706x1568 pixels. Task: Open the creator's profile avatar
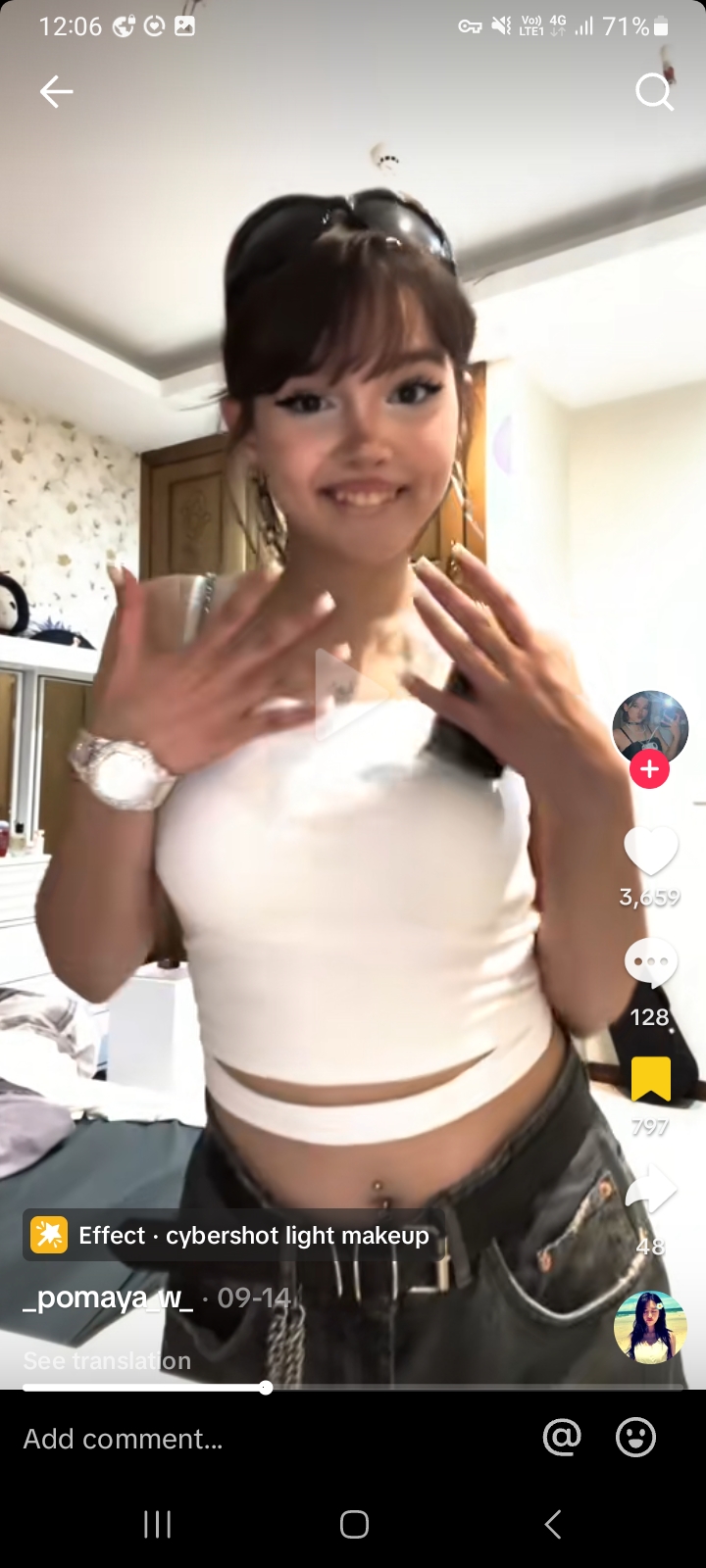click(x=650, y=728)
